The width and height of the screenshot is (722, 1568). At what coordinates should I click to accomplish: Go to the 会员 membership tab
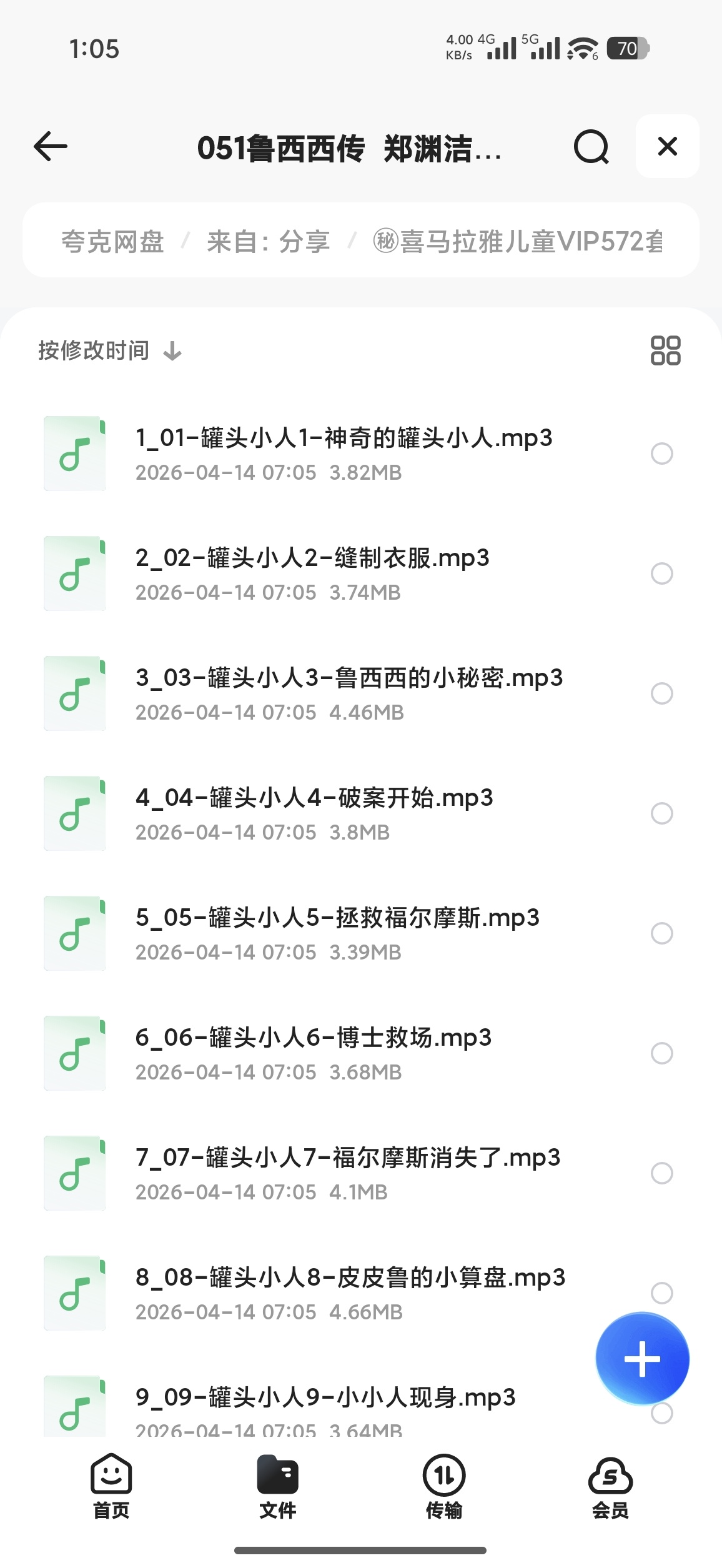[x=610, y=1487]
